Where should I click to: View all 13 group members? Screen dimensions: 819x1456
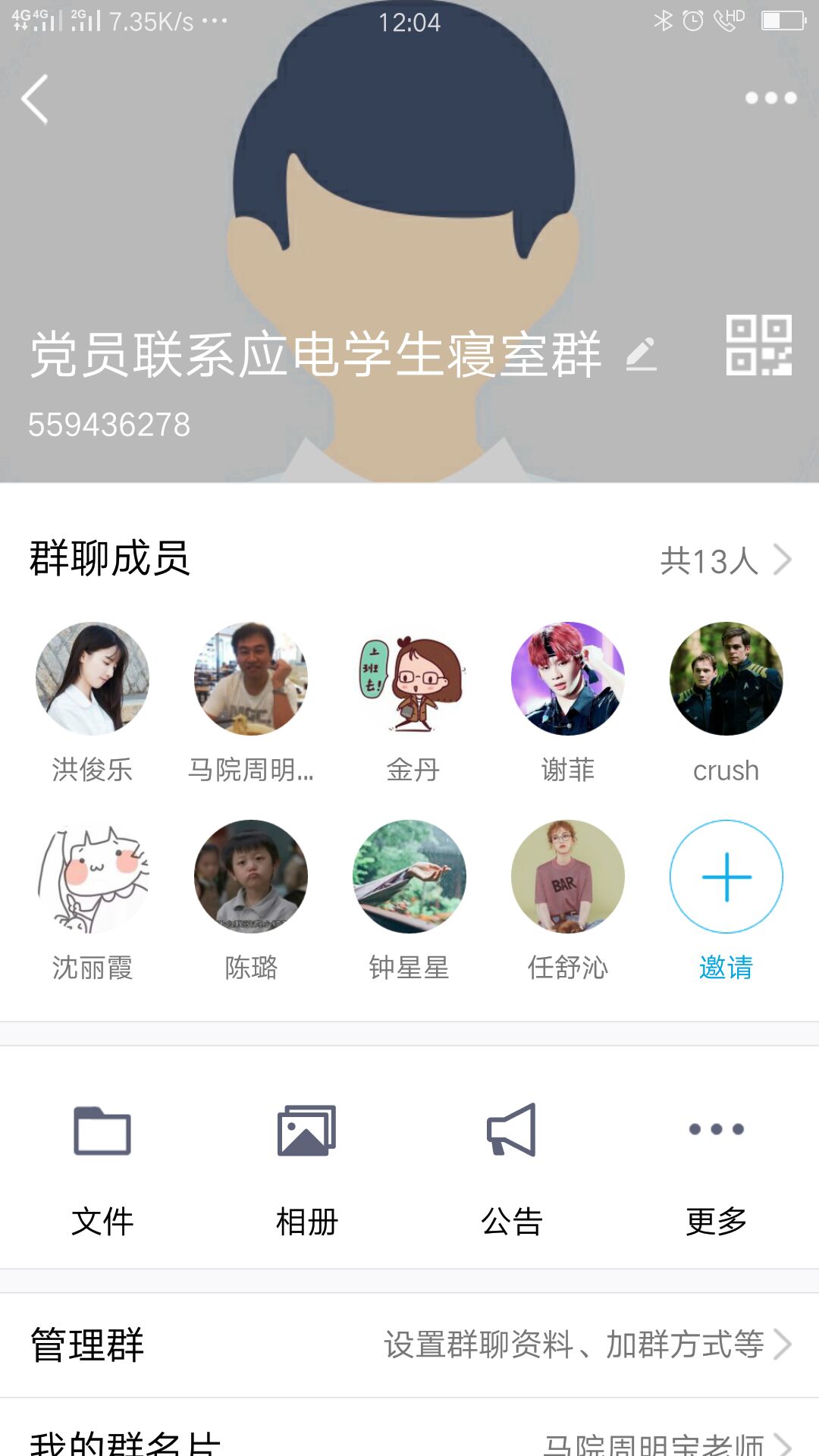click(724, 561)
